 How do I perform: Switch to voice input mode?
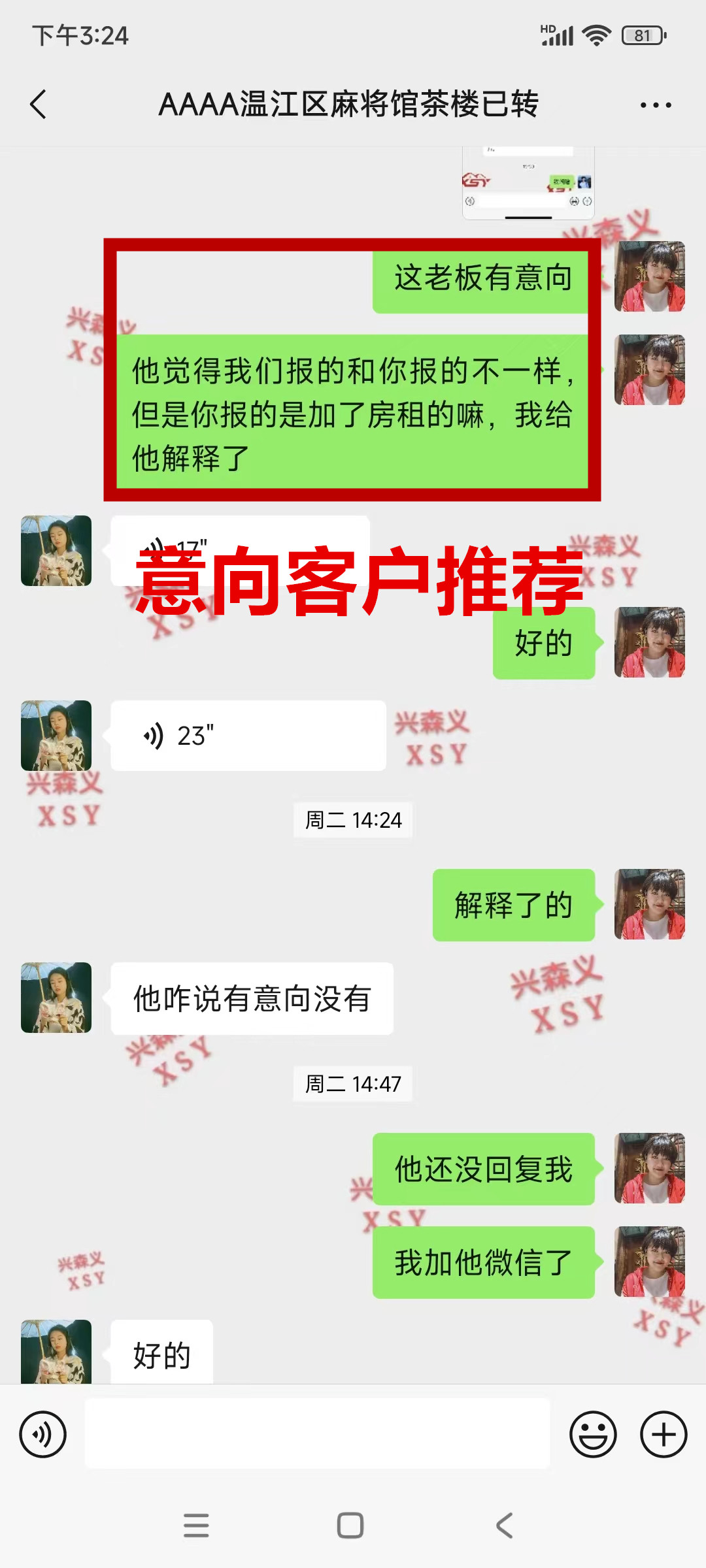coord(43,1435)
